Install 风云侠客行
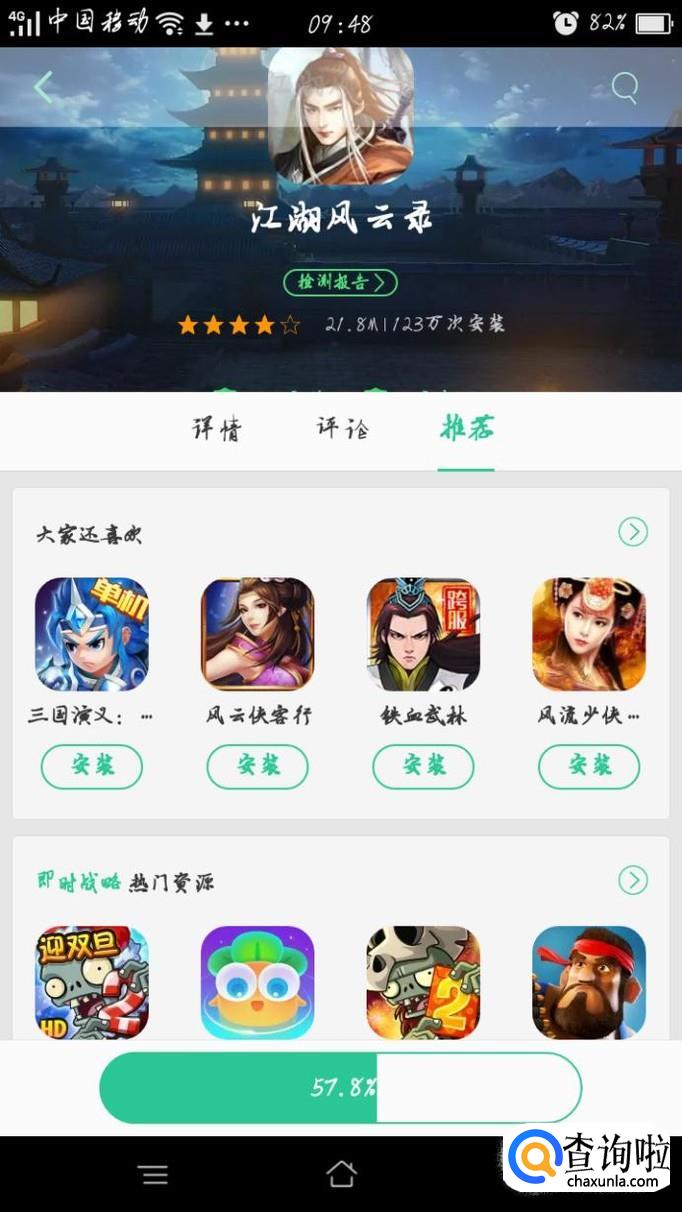The image size is (682, 1212). [x=258, y=766]
